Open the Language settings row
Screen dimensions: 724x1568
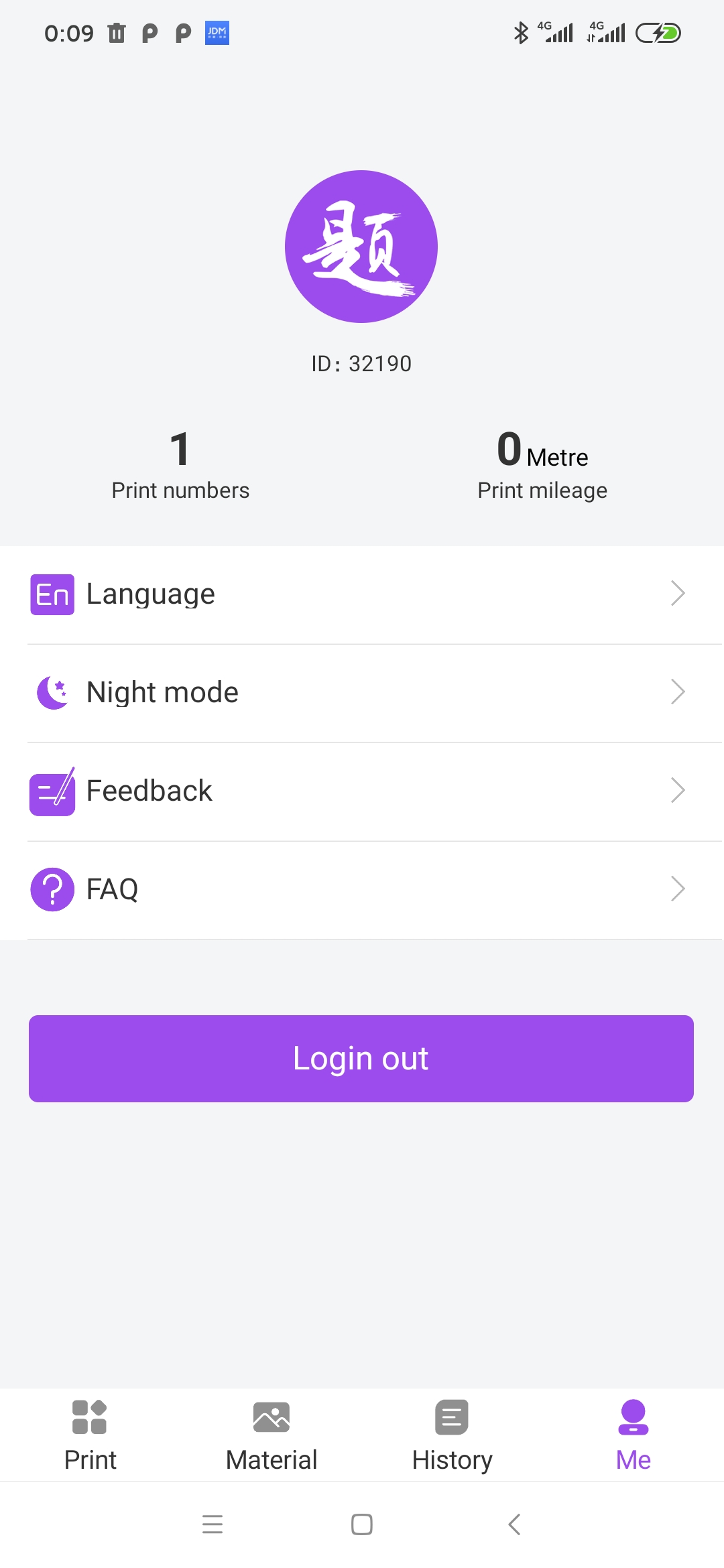click(x=362, y=594)
